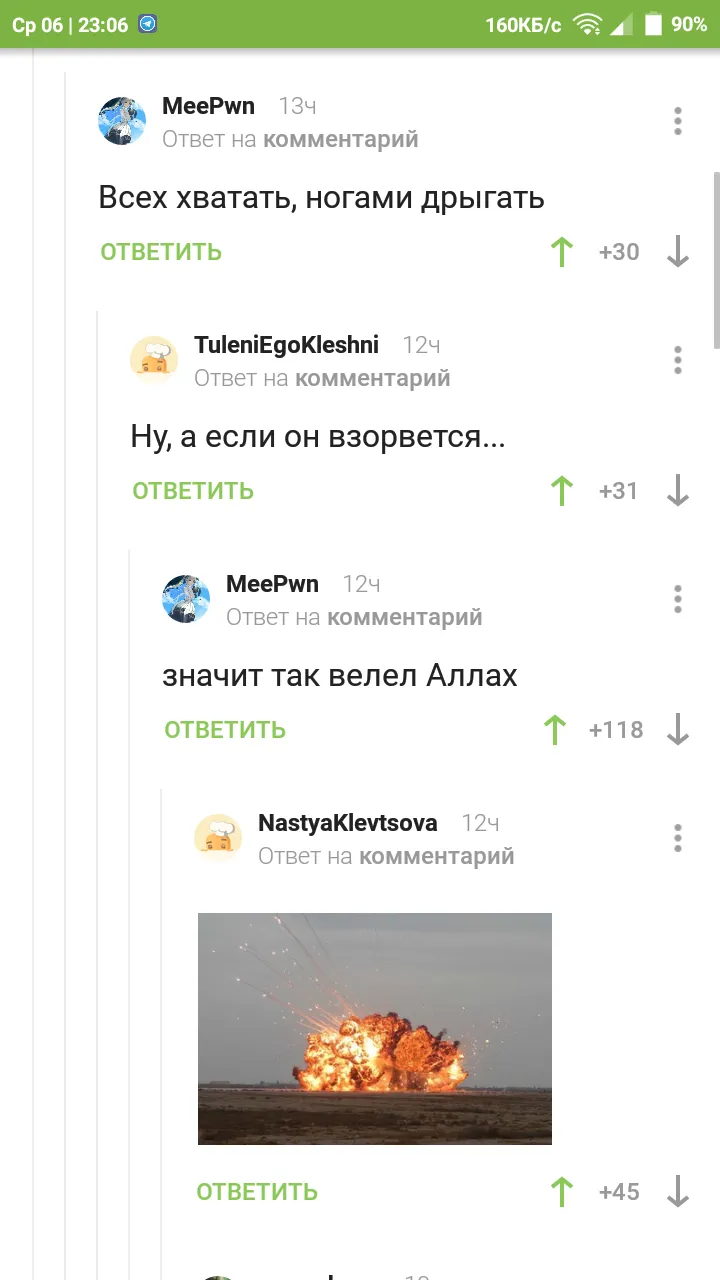Upvote NastyaKlevtsova's comment rated +45
Screen dimensions: 720x1280
(562, 1192)
